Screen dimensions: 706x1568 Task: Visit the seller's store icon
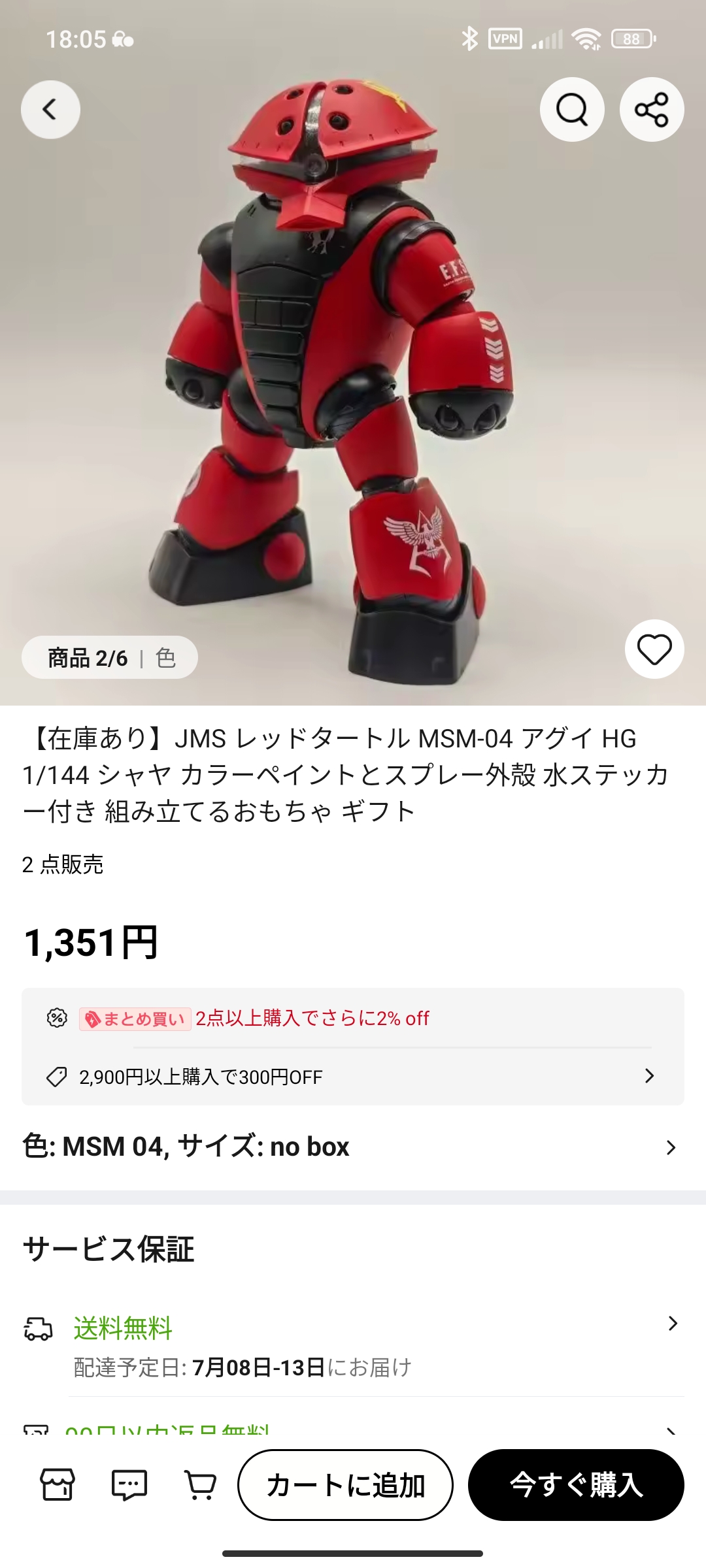click(x=58, y=1485)
